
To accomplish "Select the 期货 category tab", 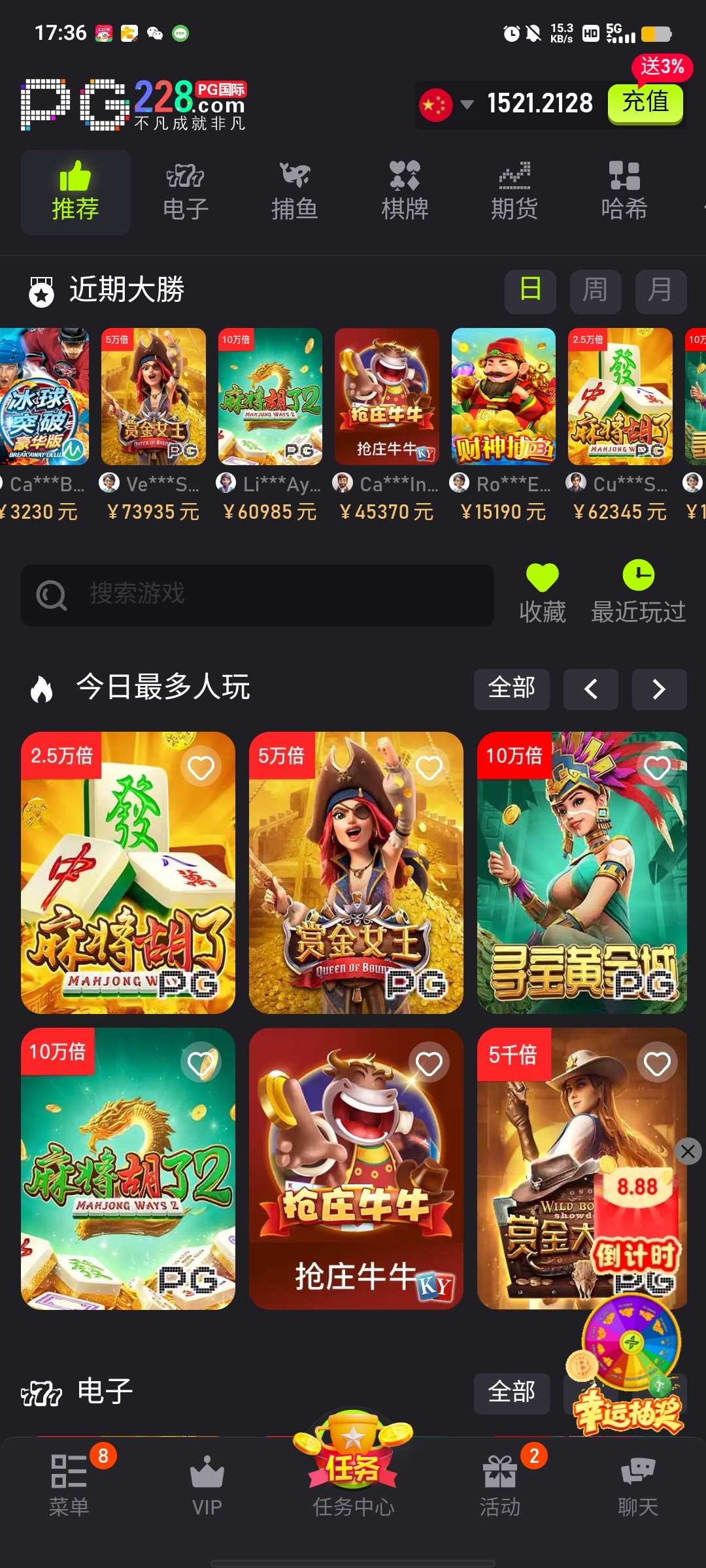I will [x=514, y=192].
